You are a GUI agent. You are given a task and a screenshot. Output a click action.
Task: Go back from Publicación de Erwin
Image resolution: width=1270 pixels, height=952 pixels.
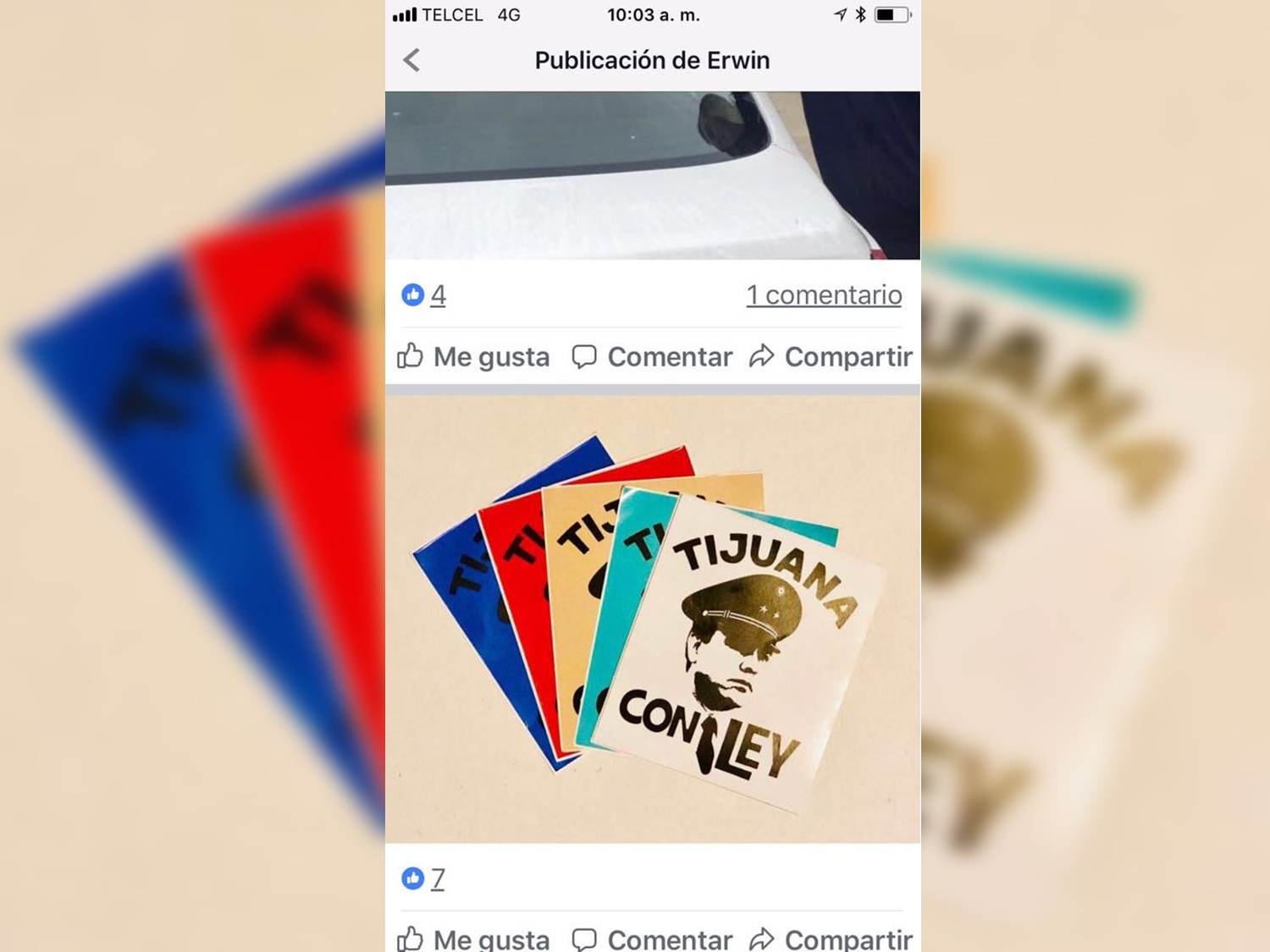411,60
